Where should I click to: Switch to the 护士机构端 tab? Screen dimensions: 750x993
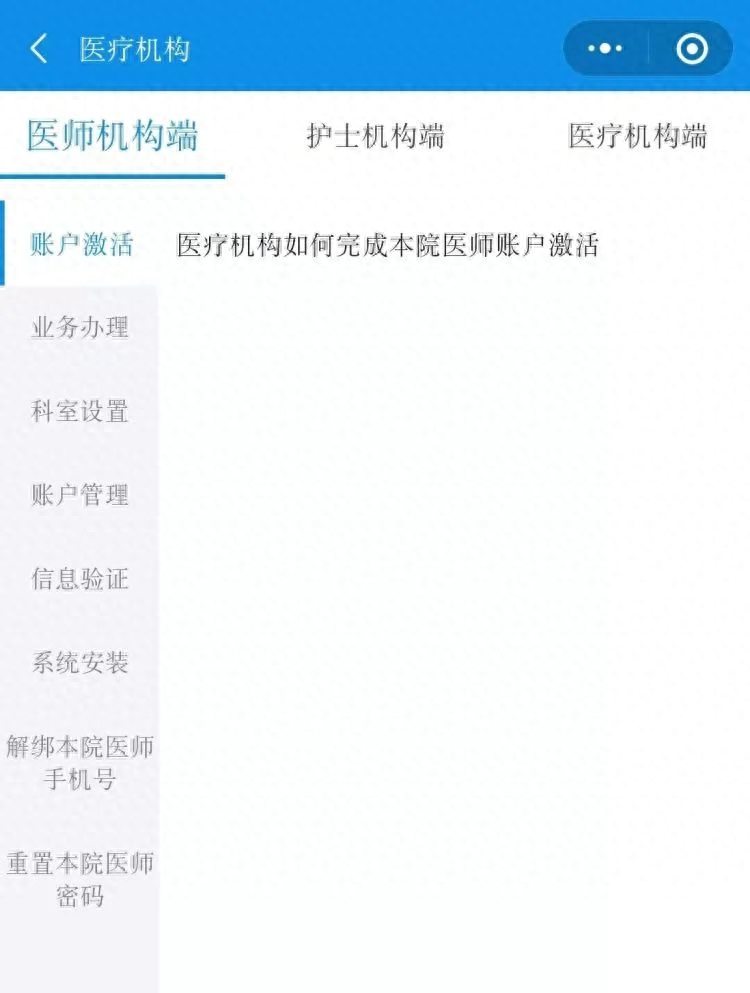coord(375,136)
